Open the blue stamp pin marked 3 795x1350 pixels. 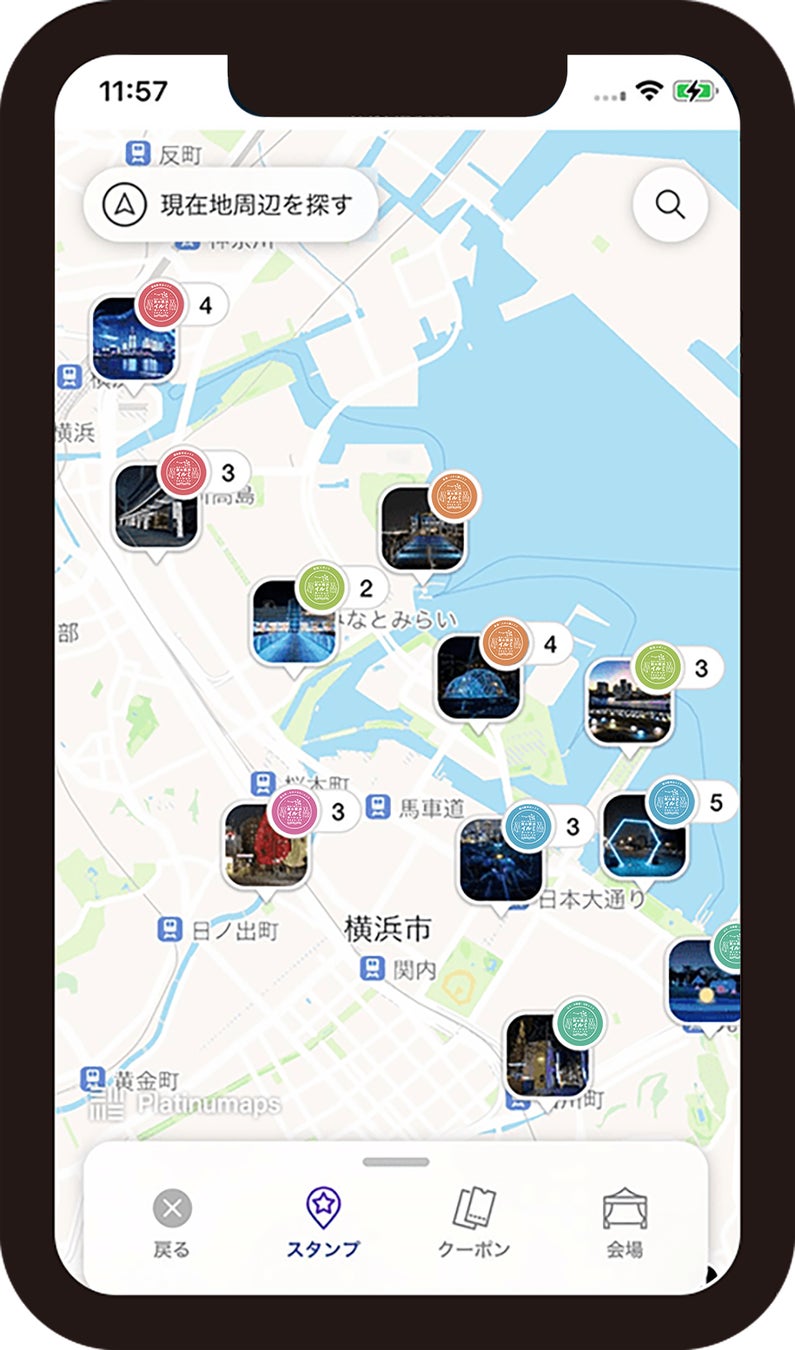[x=501, y=859]
